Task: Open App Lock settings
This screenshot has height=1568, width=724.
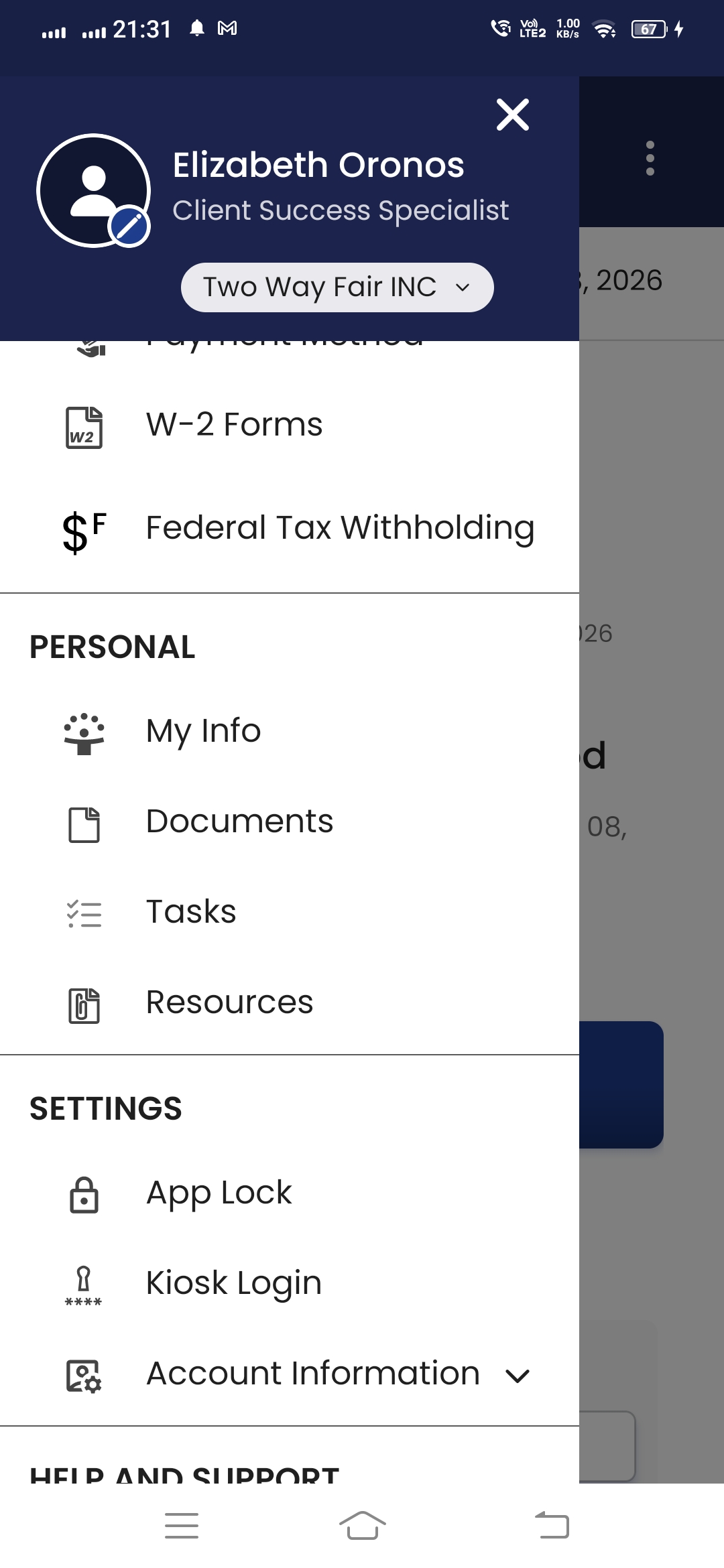Action: pos(290,1193)
